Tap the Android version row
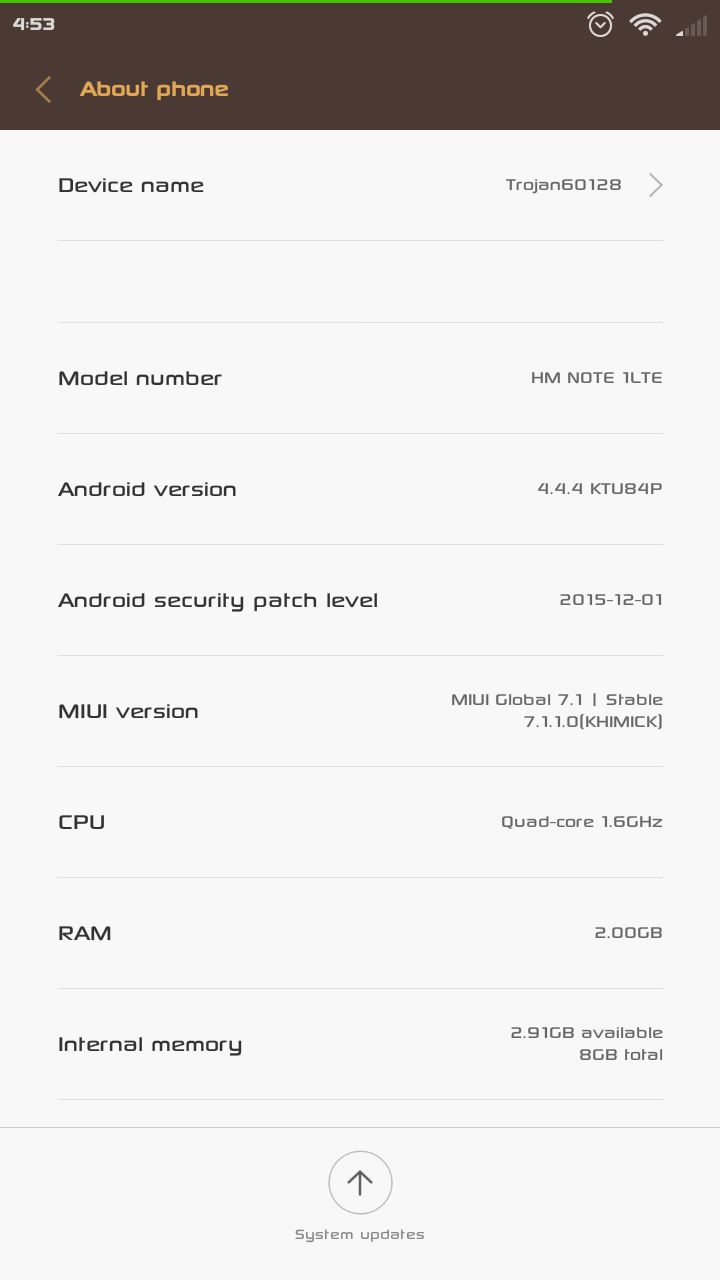 (360, 489)
